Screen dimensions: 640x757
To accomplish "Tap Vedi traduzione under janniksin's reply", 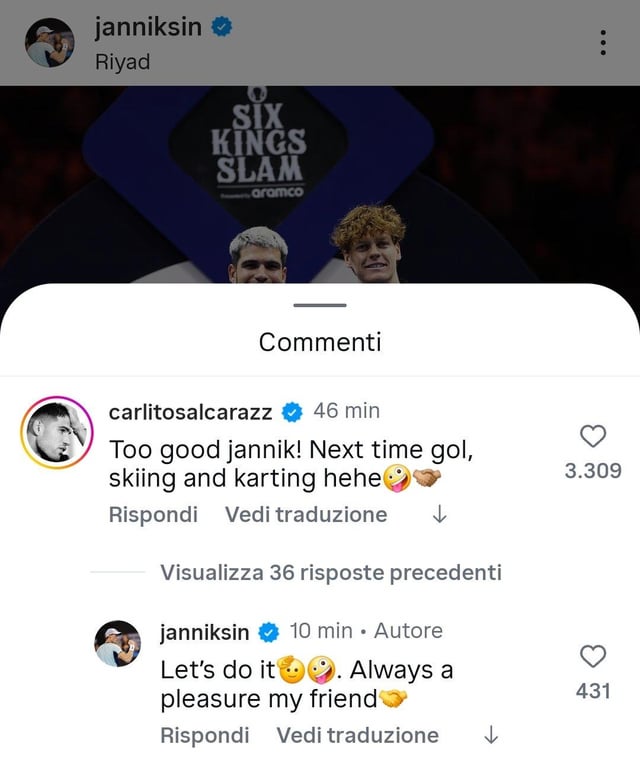I will point(358,735).
